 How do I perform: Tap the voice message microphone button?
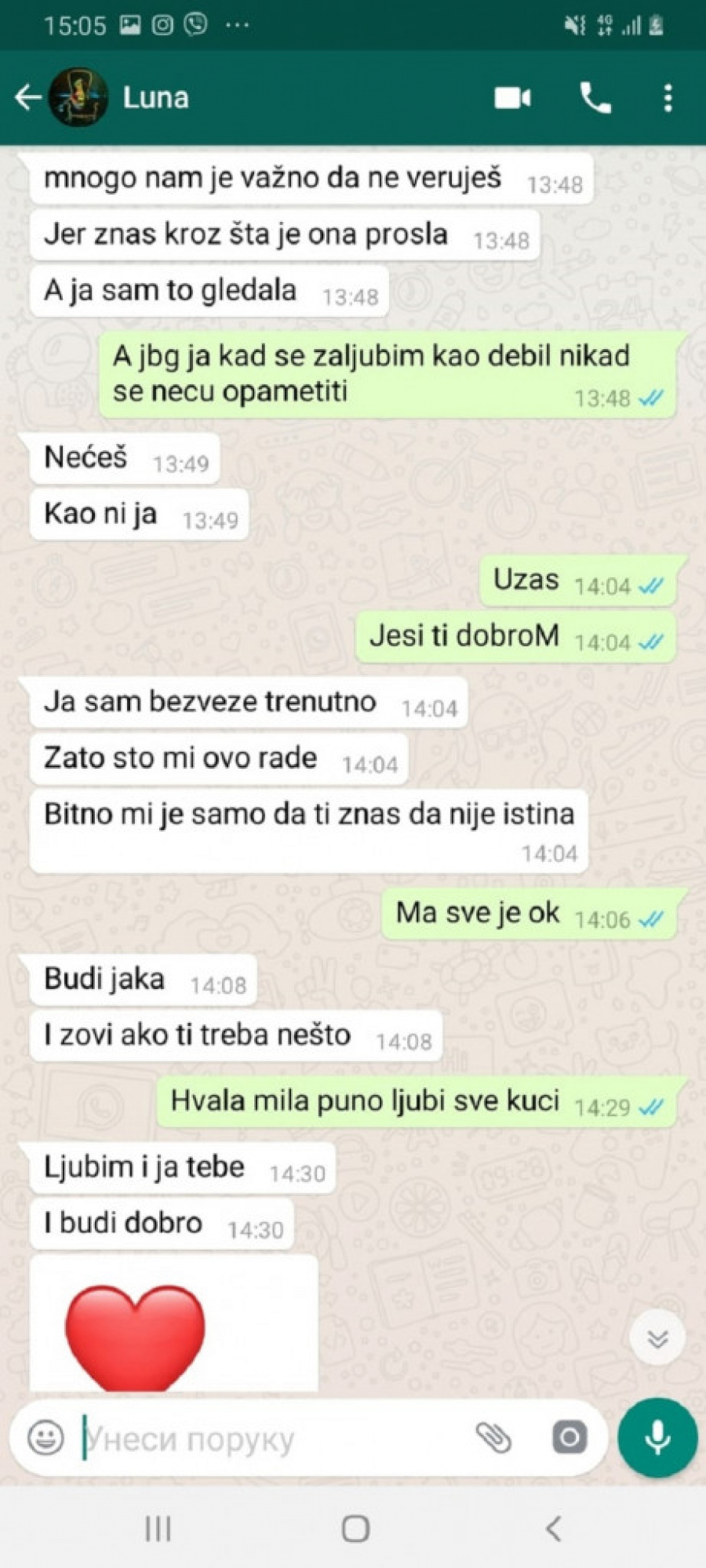coord(657,1438)
